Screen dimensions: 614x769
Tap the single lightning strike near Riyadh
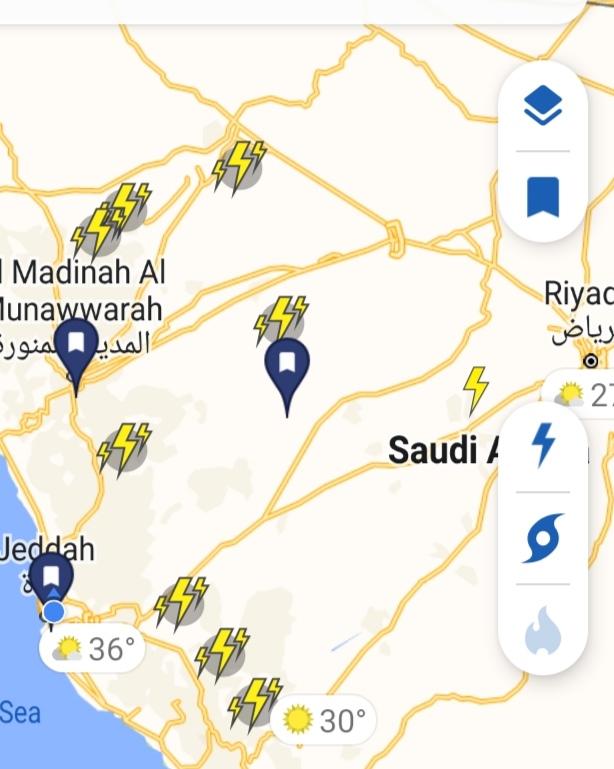[x=476, y=388]
